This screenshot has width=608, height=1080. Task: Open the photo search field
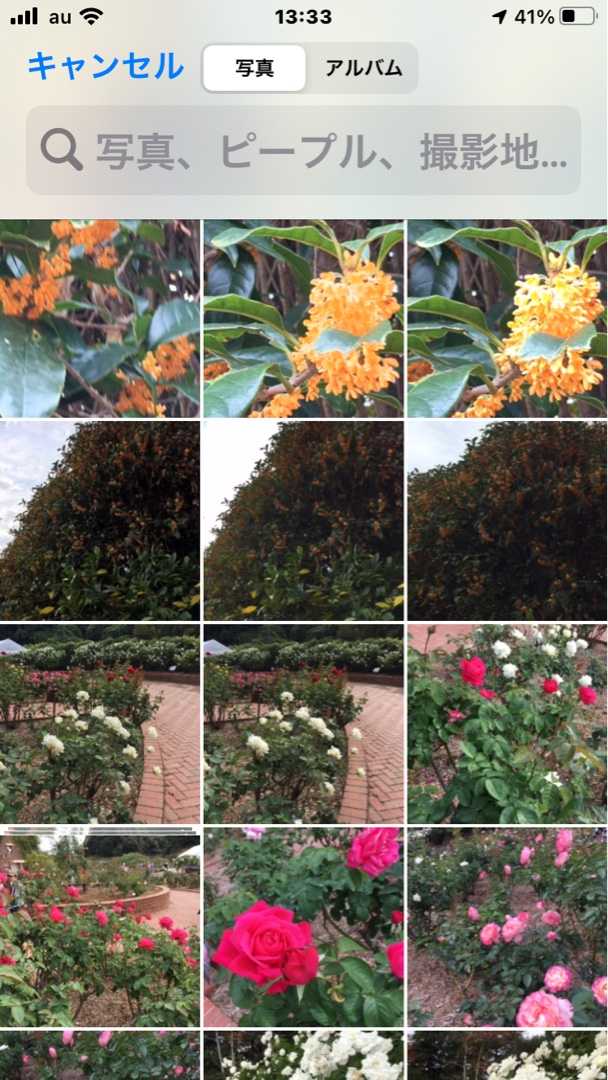coord(303,150)
